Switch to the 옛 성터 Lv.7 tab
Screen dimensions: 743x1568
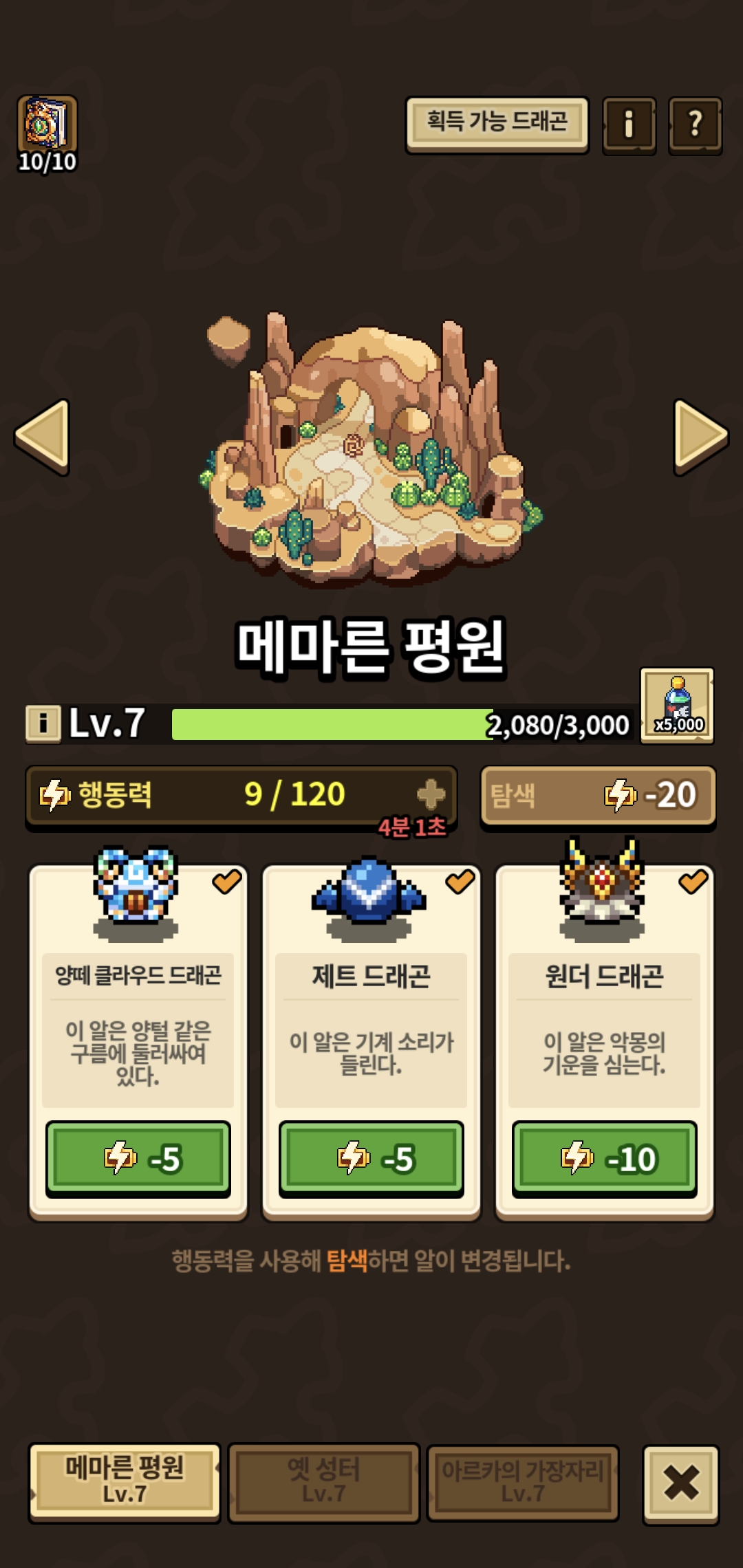[x=323, y=1481]
